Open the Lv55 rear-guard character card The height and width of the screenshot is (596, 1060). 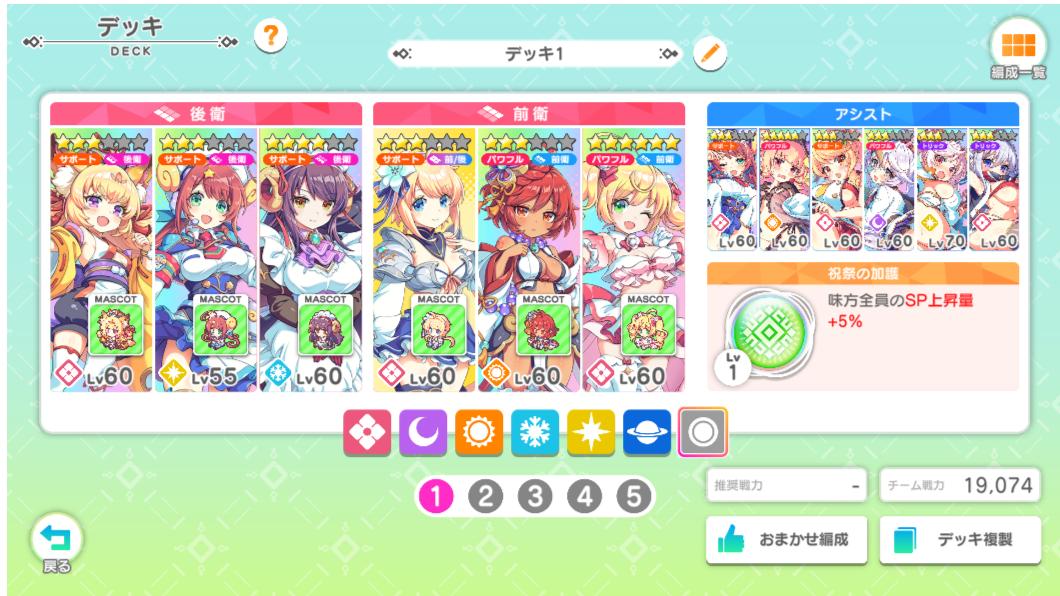pyautogui.click(x=206, y=260)
